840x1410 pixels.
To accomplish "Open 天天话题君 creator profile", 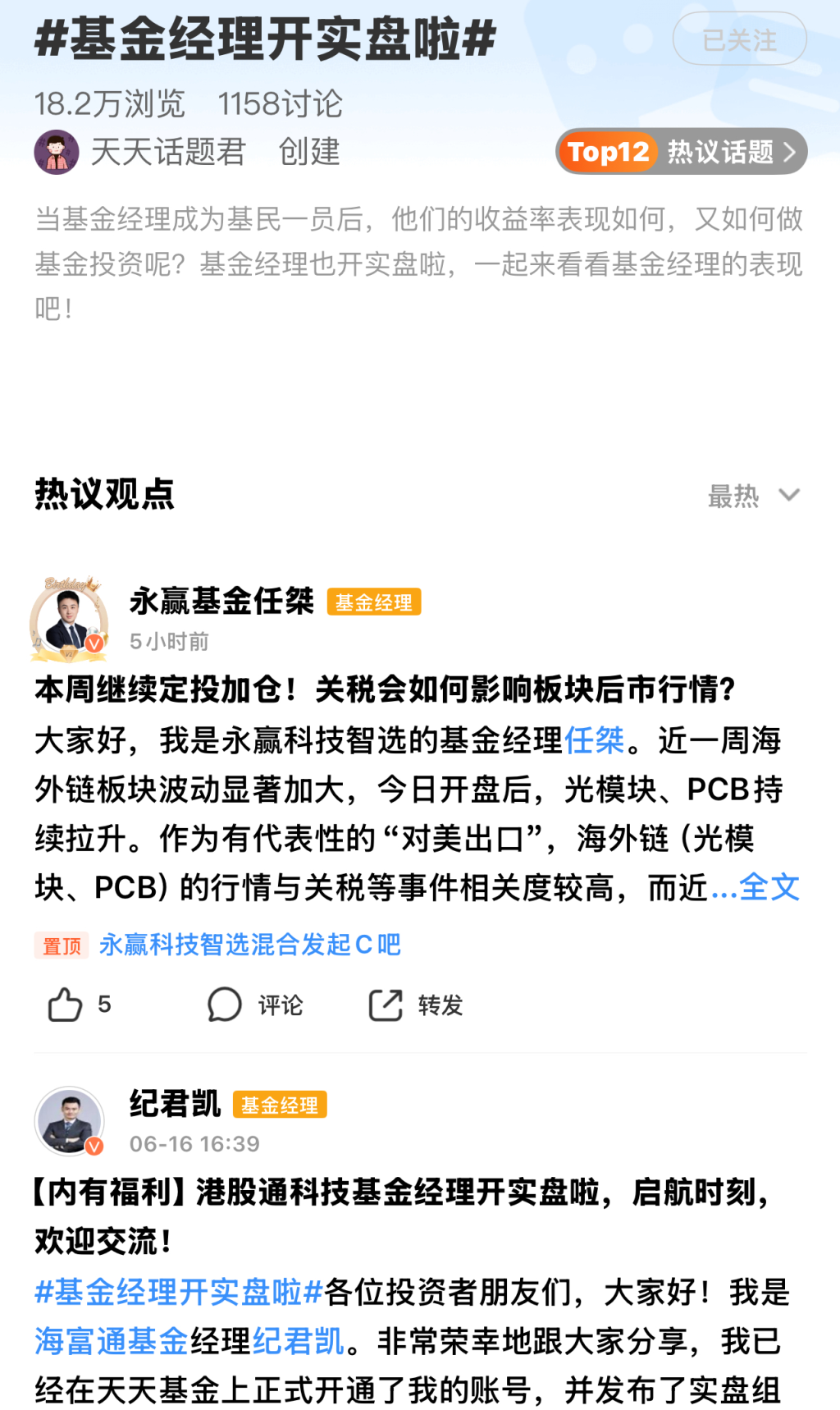I will pyautogui.click(x=167, y=152).
